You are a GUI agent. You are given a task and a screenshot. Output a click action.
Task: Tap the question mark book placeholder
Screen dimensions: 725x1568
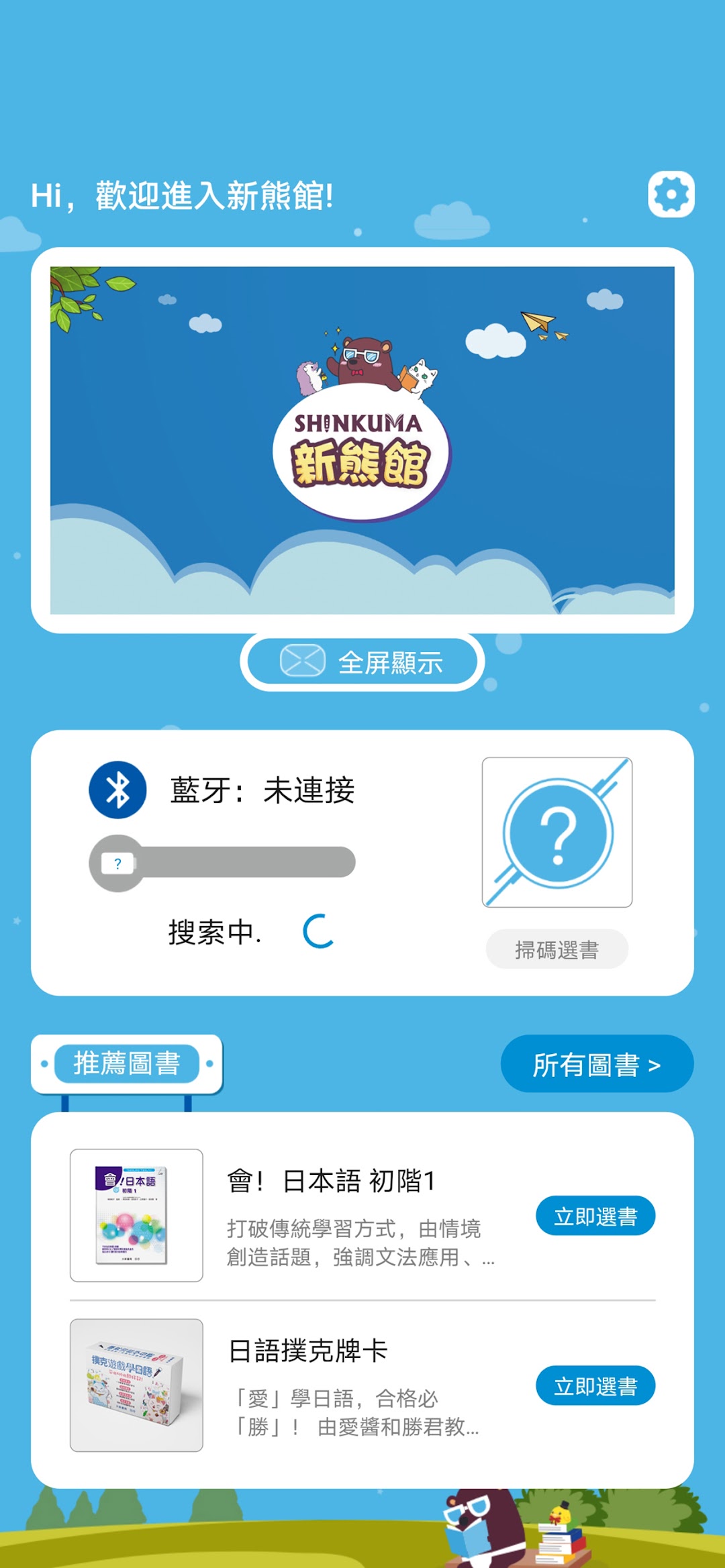point(557,832)
